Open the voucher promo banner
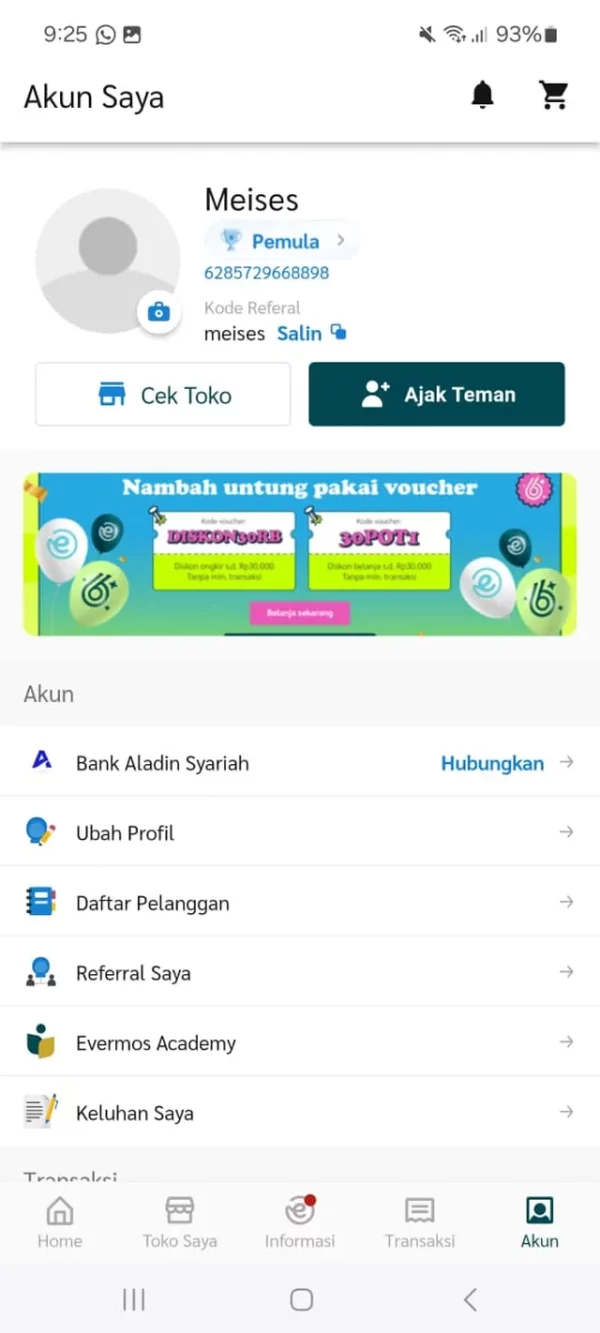This screenshot has height=1333, width=600. coord(300,554)
